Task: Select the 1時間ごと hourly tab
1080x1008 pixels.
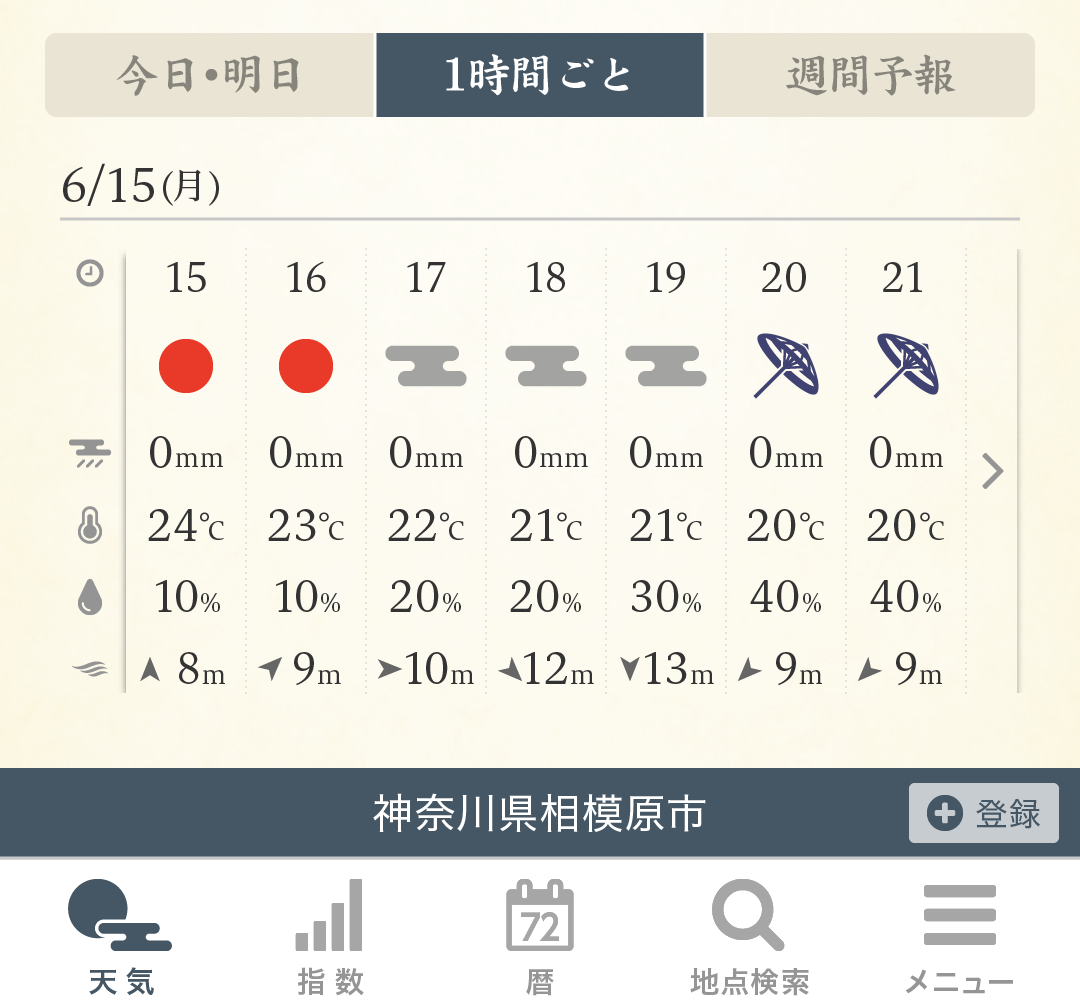Action: coord(540,76)
